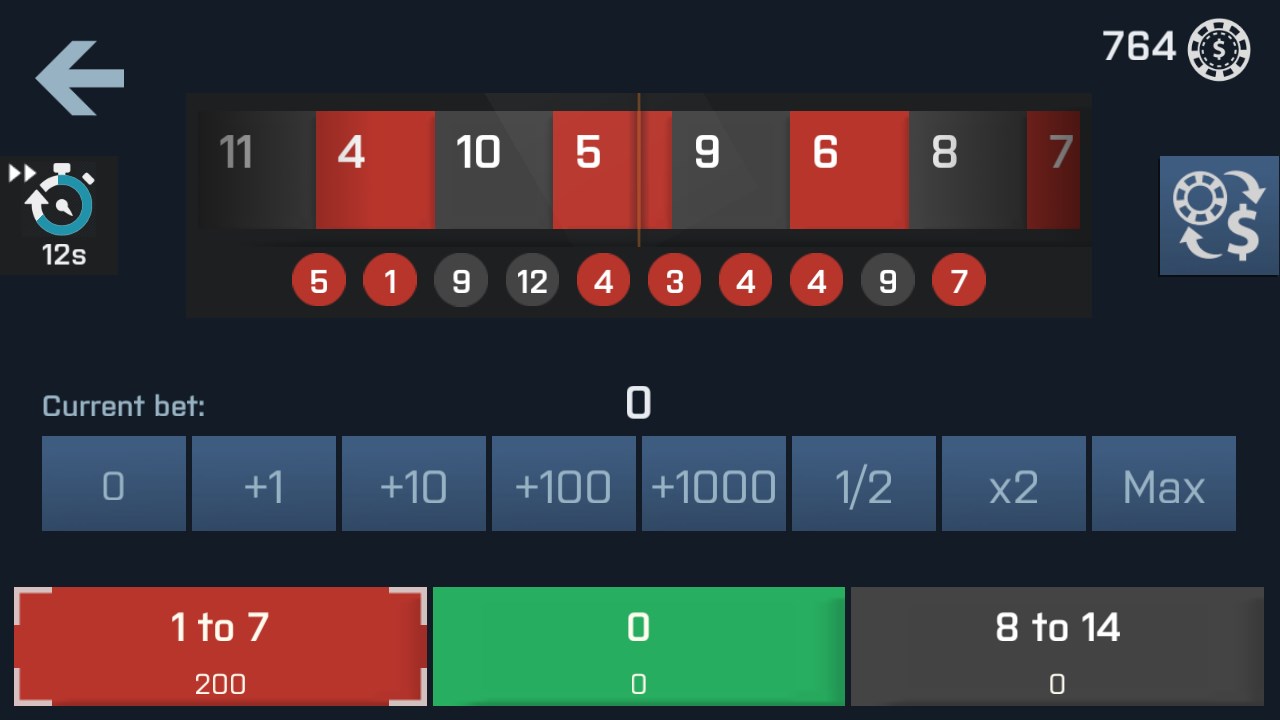1280x720 pixels.
Task: Double the bet with x2
Action: pos(1014,485)
